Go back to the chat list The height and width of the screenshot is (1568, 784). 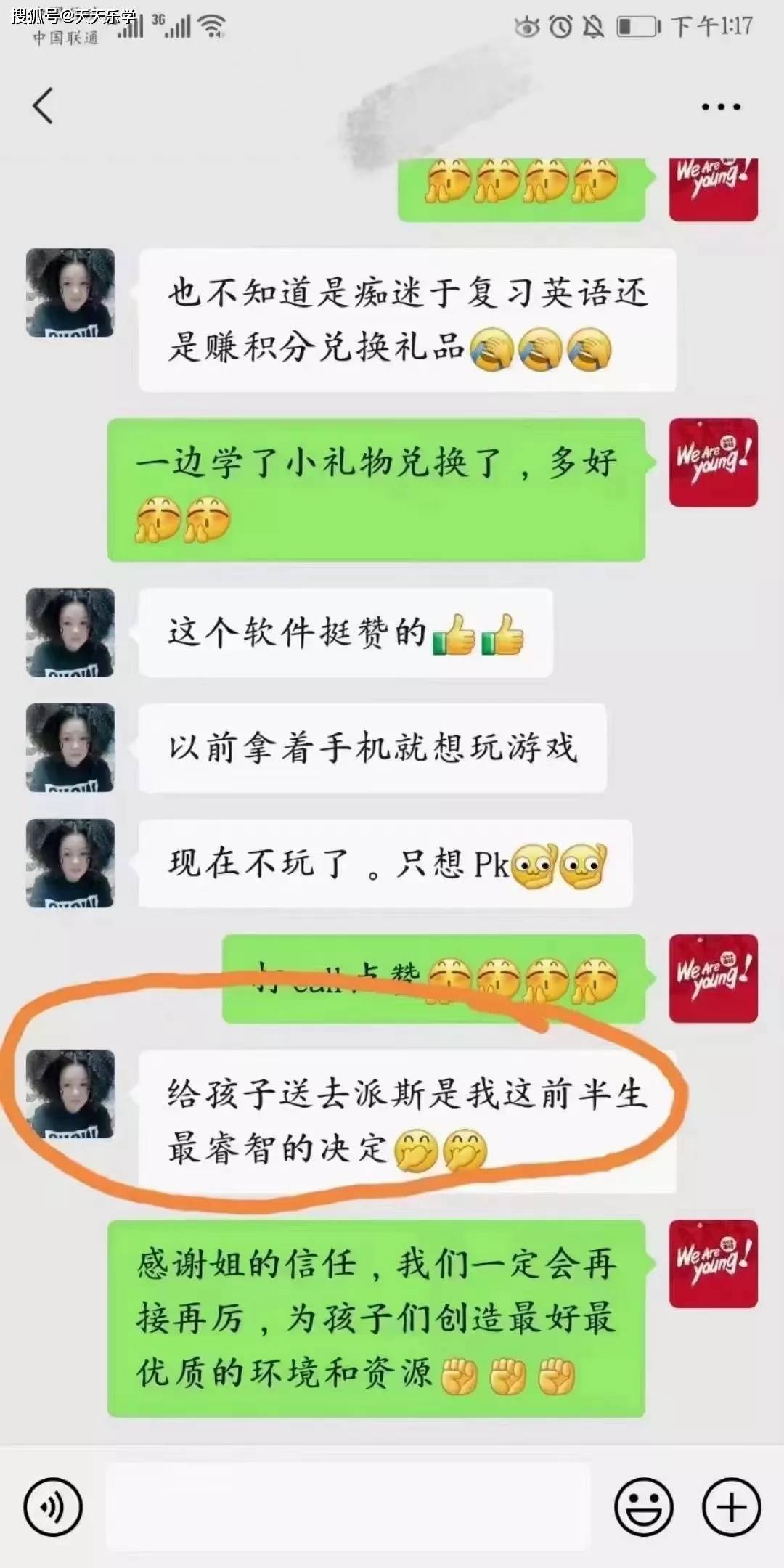tap(44, 106)
